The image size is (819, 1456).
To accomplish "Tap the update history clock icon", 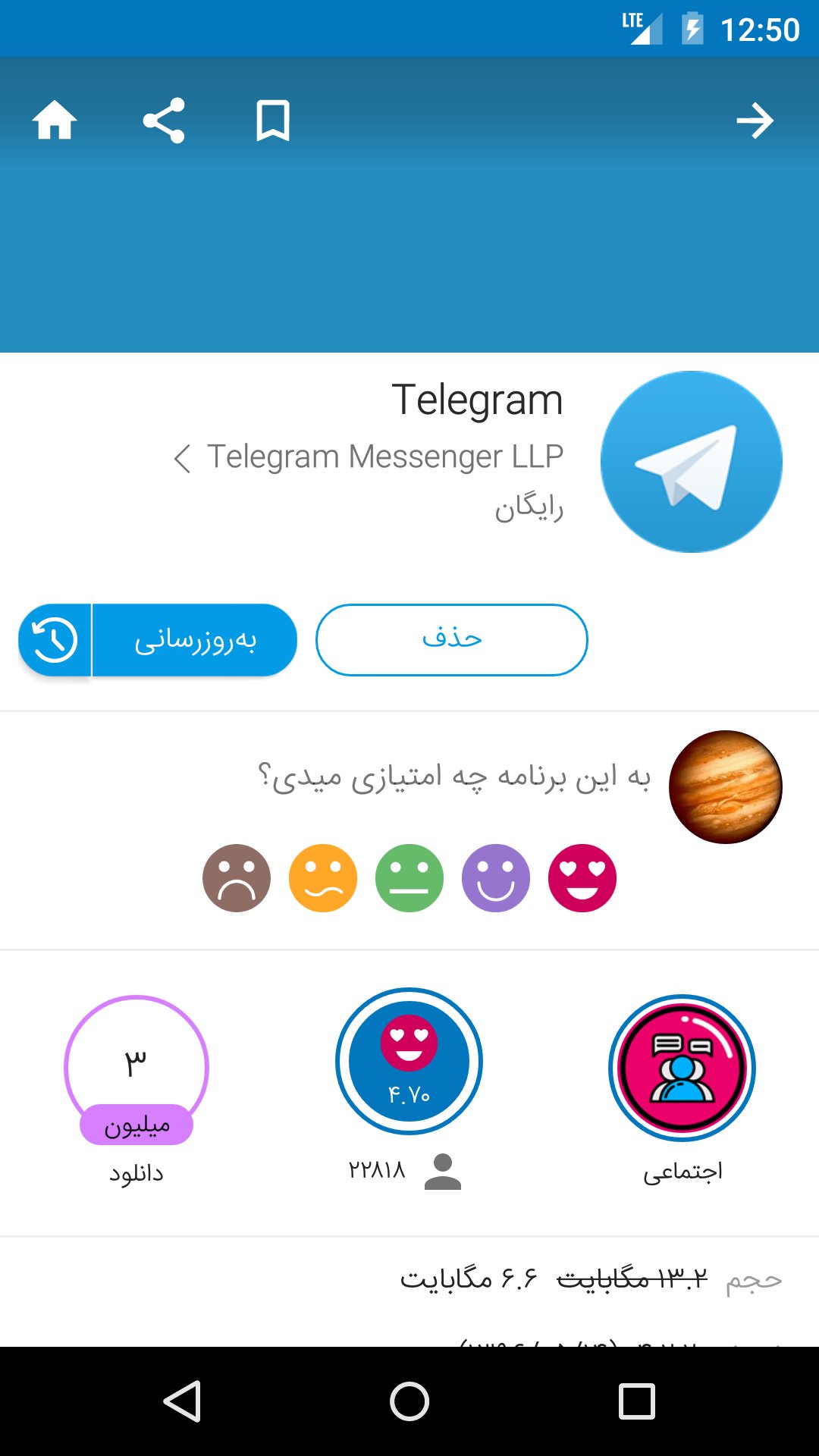I will point(55,639).
